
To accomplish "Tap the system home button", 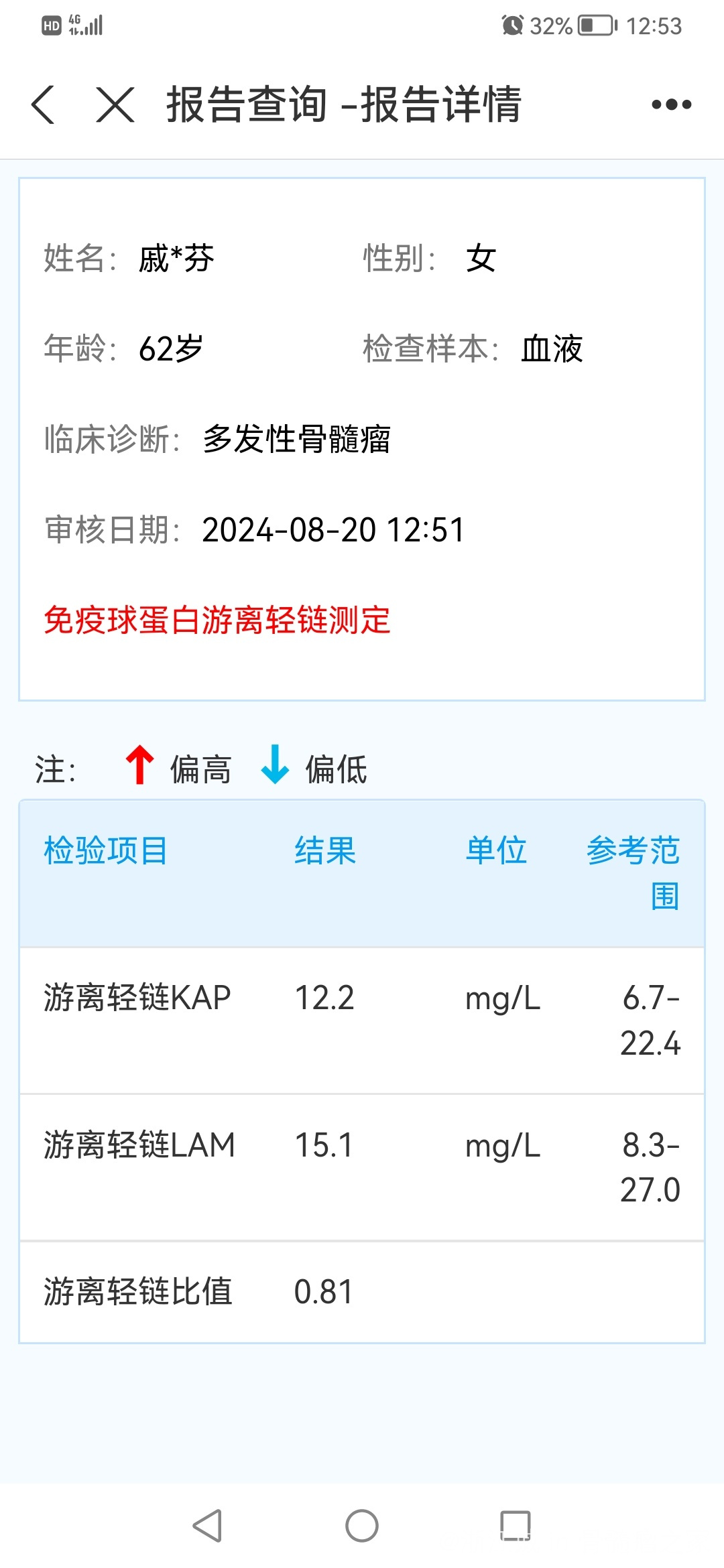I will [x=362, y=1526].
